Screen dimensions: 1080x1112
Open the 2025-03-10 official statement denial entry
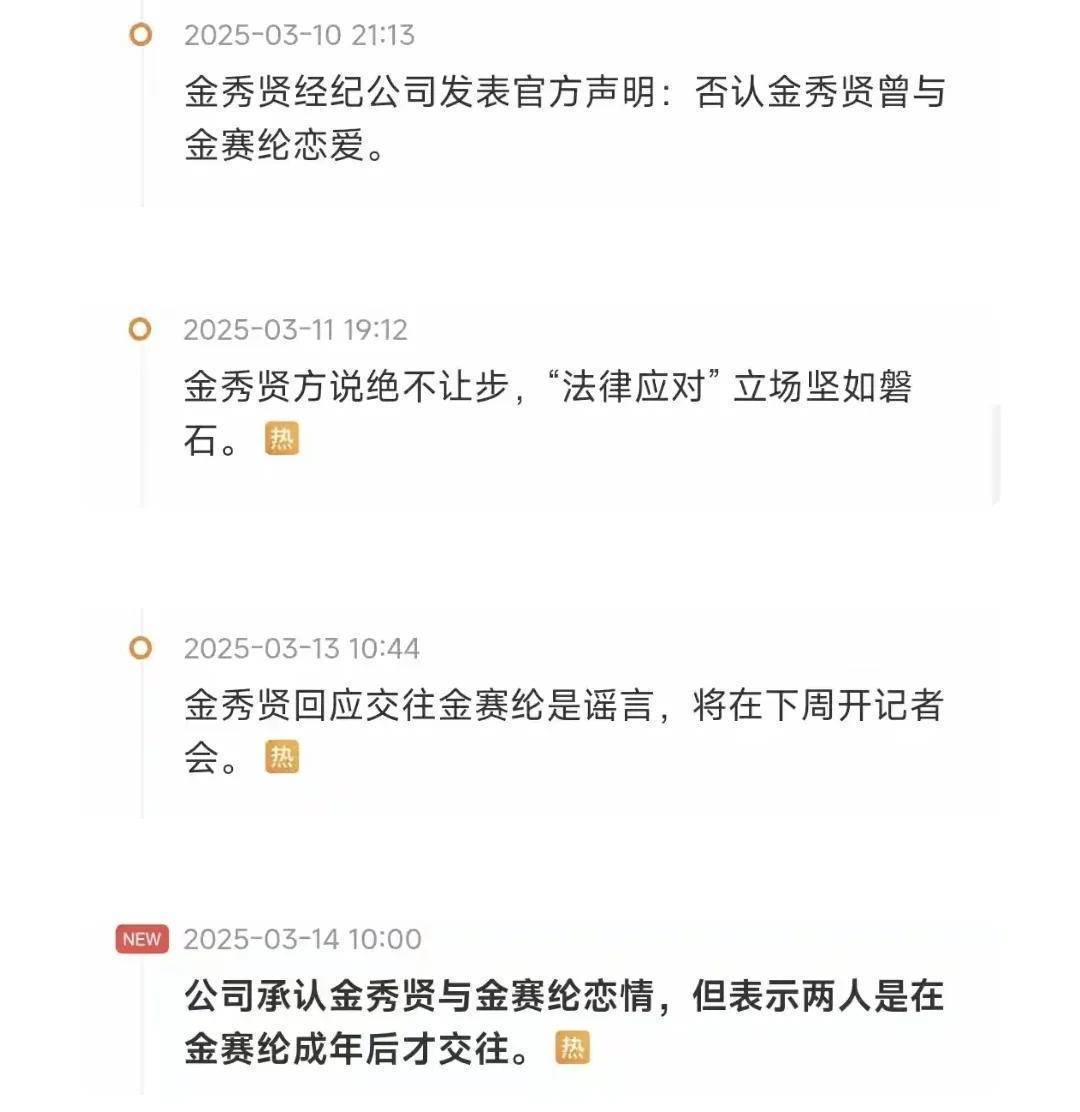[564, 120]
